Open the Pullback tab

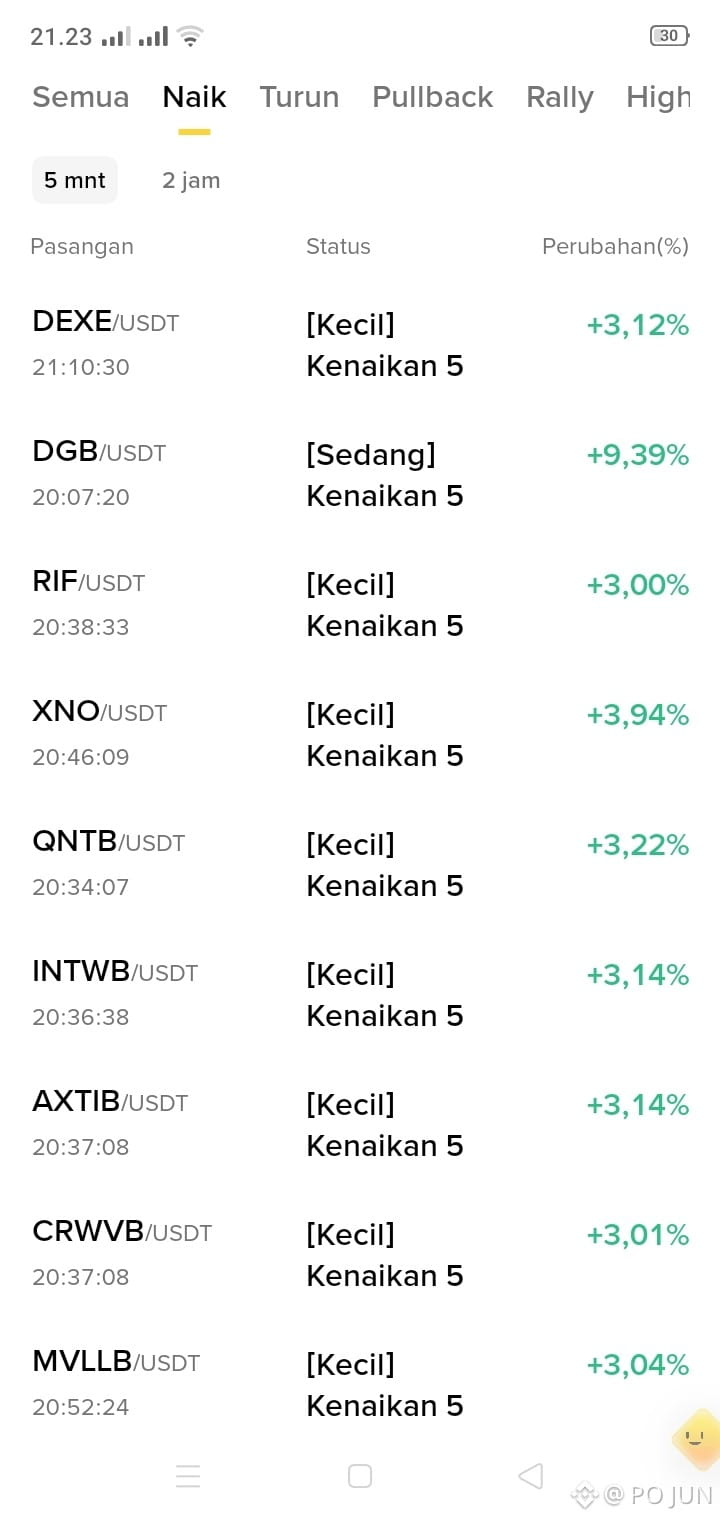click(433, 97)
